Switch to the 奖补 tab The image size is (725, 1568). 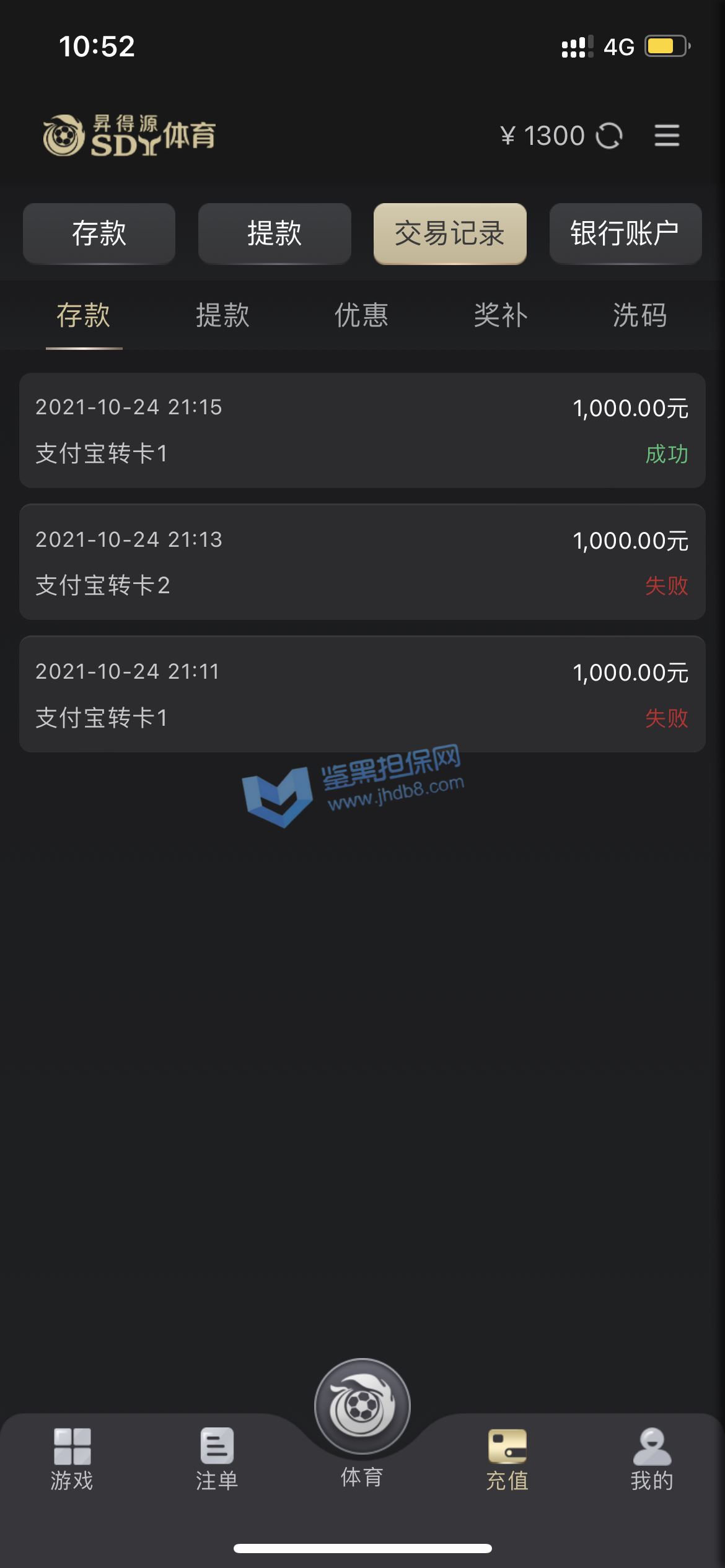tap(501, 315)
